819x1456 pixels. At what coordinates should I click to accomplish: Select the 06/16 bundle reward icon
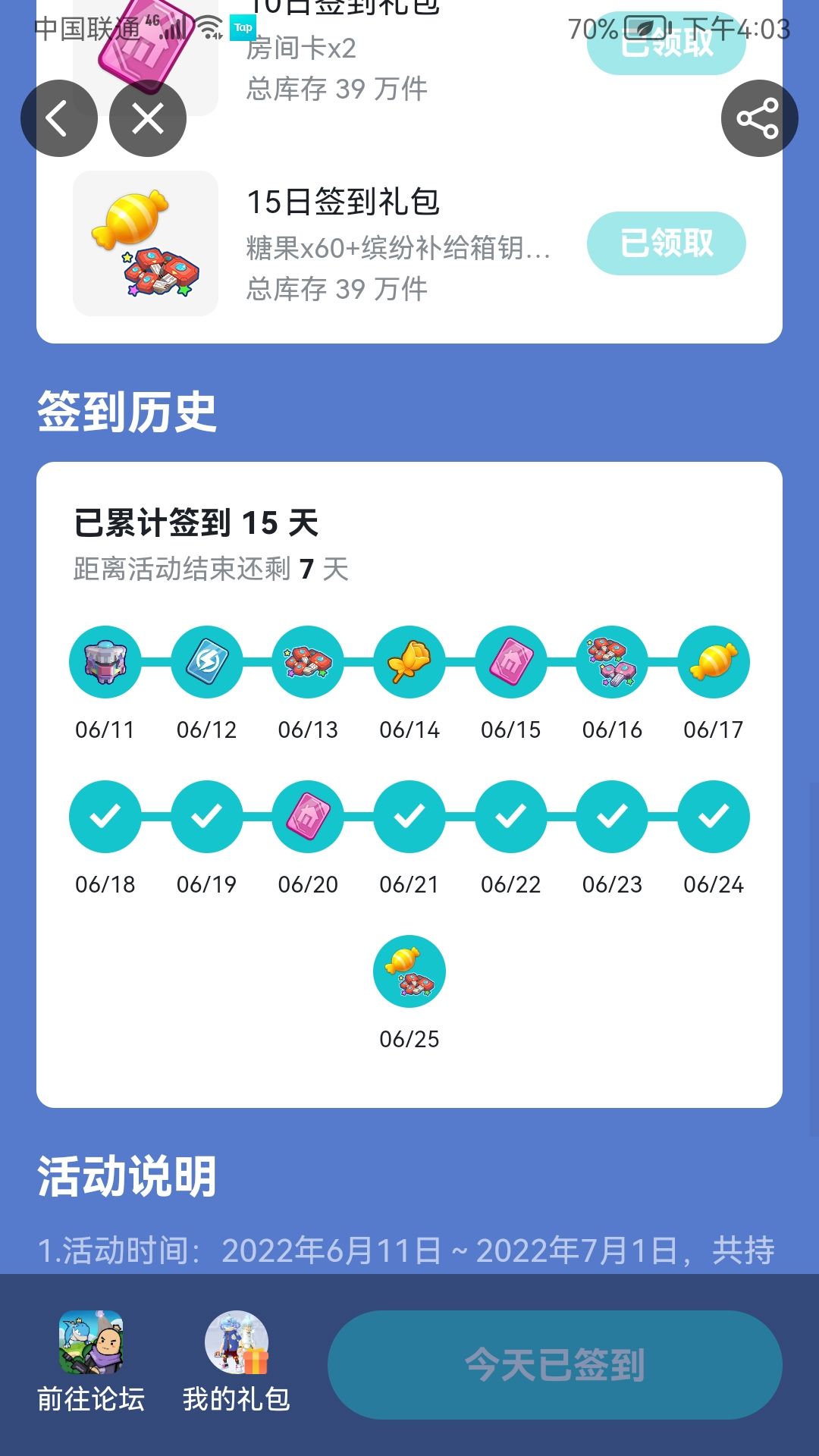click(611, 661)
